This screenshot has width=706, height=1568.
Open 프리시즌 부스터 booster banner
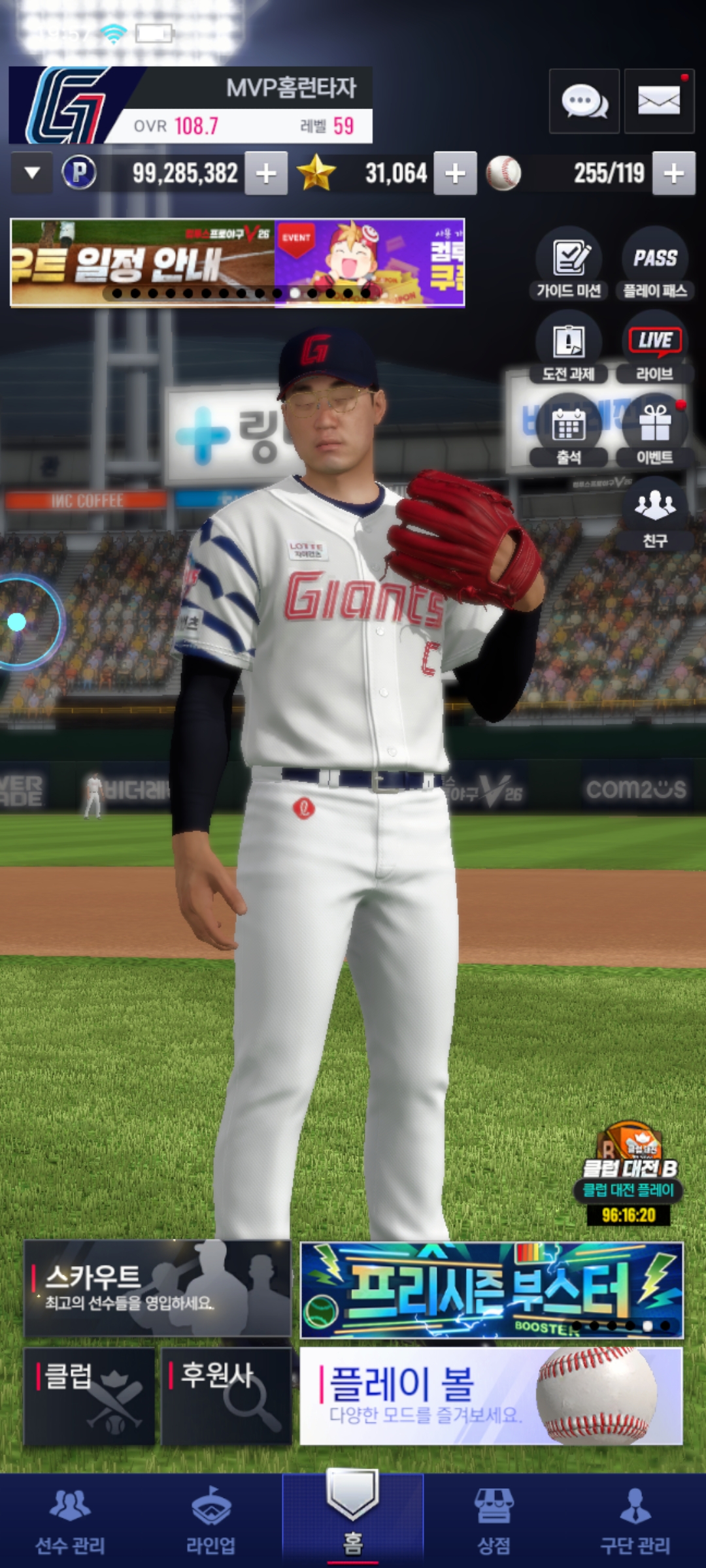491,1290
